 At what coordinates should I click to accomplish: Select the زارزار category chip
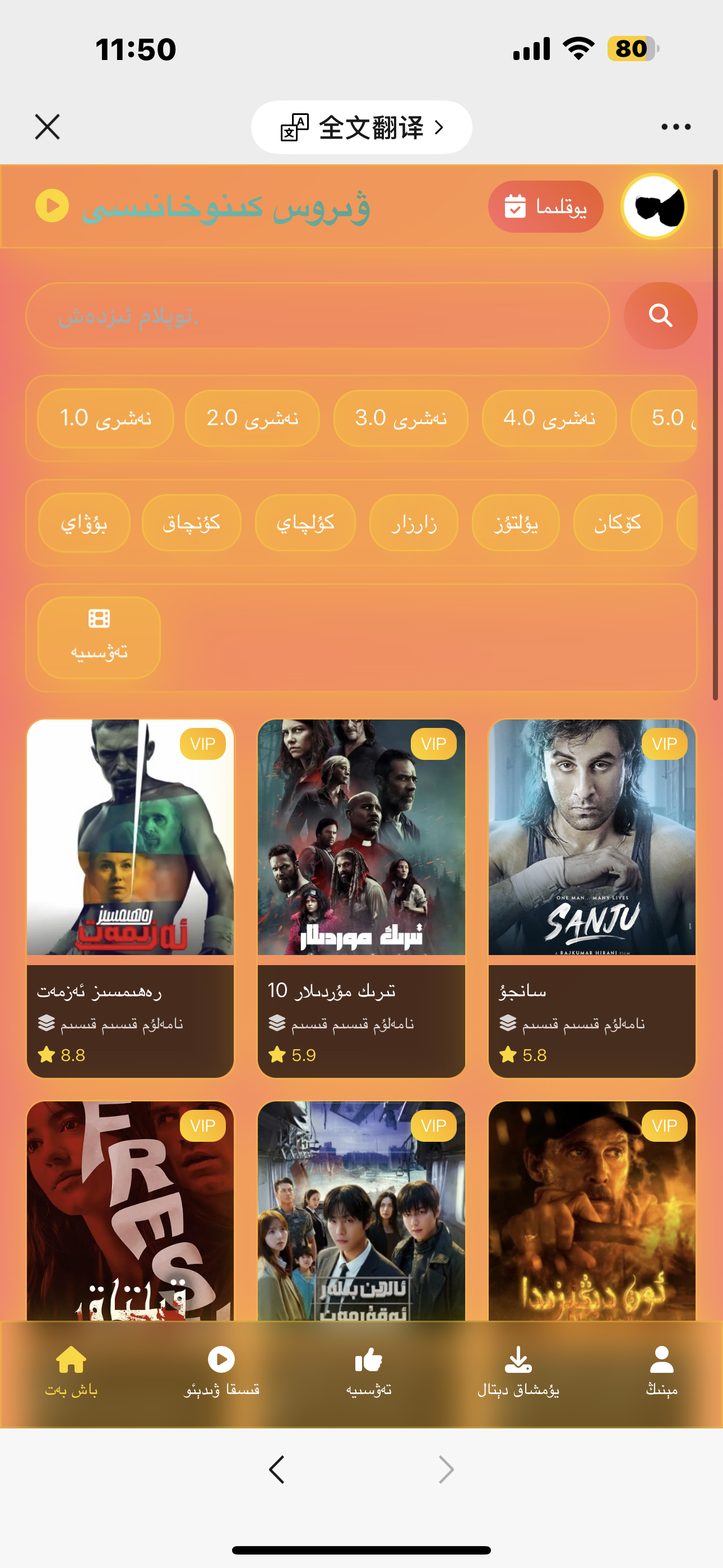[414, 523]
